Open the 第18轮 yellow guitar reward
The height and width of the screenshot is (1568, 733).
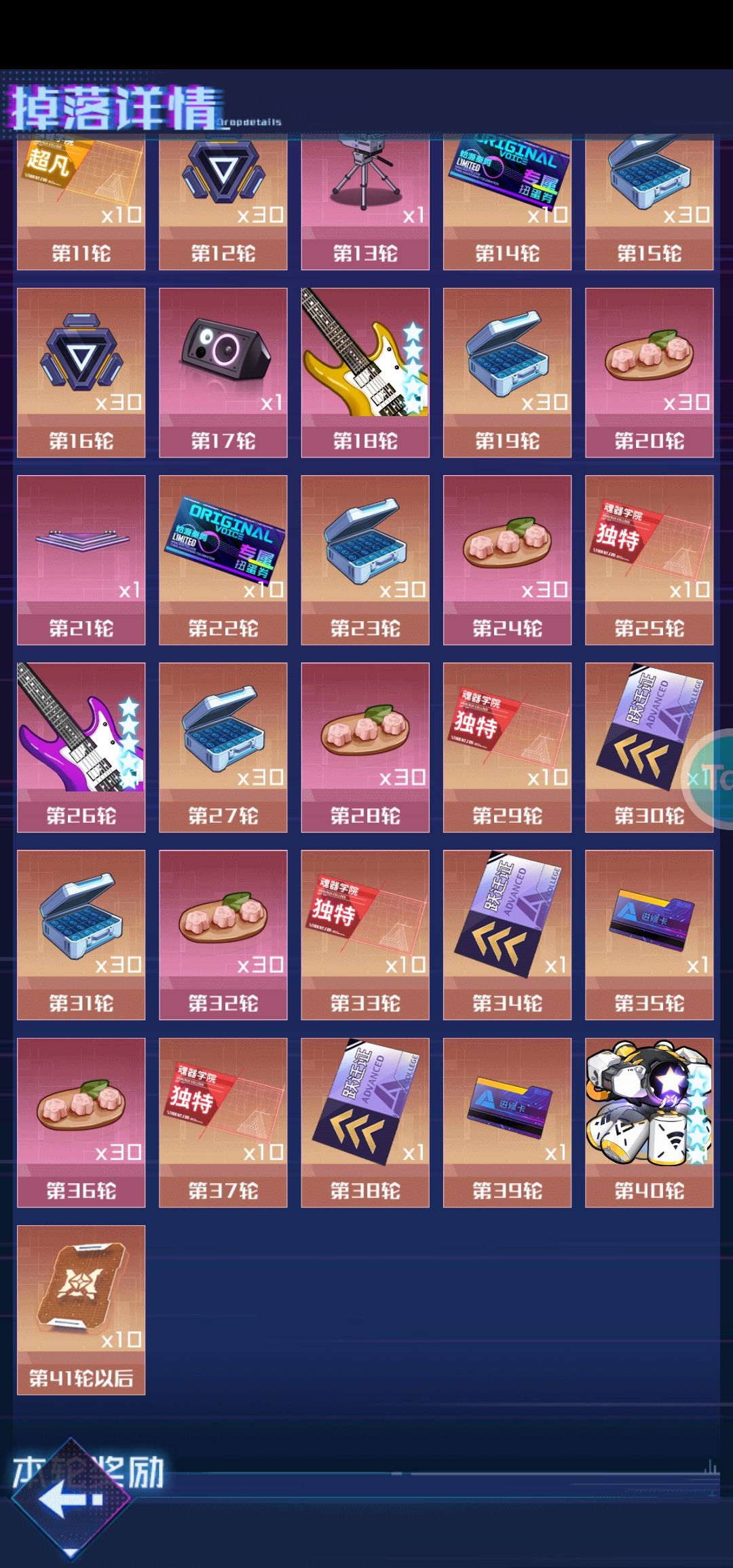tap(365, 372)
